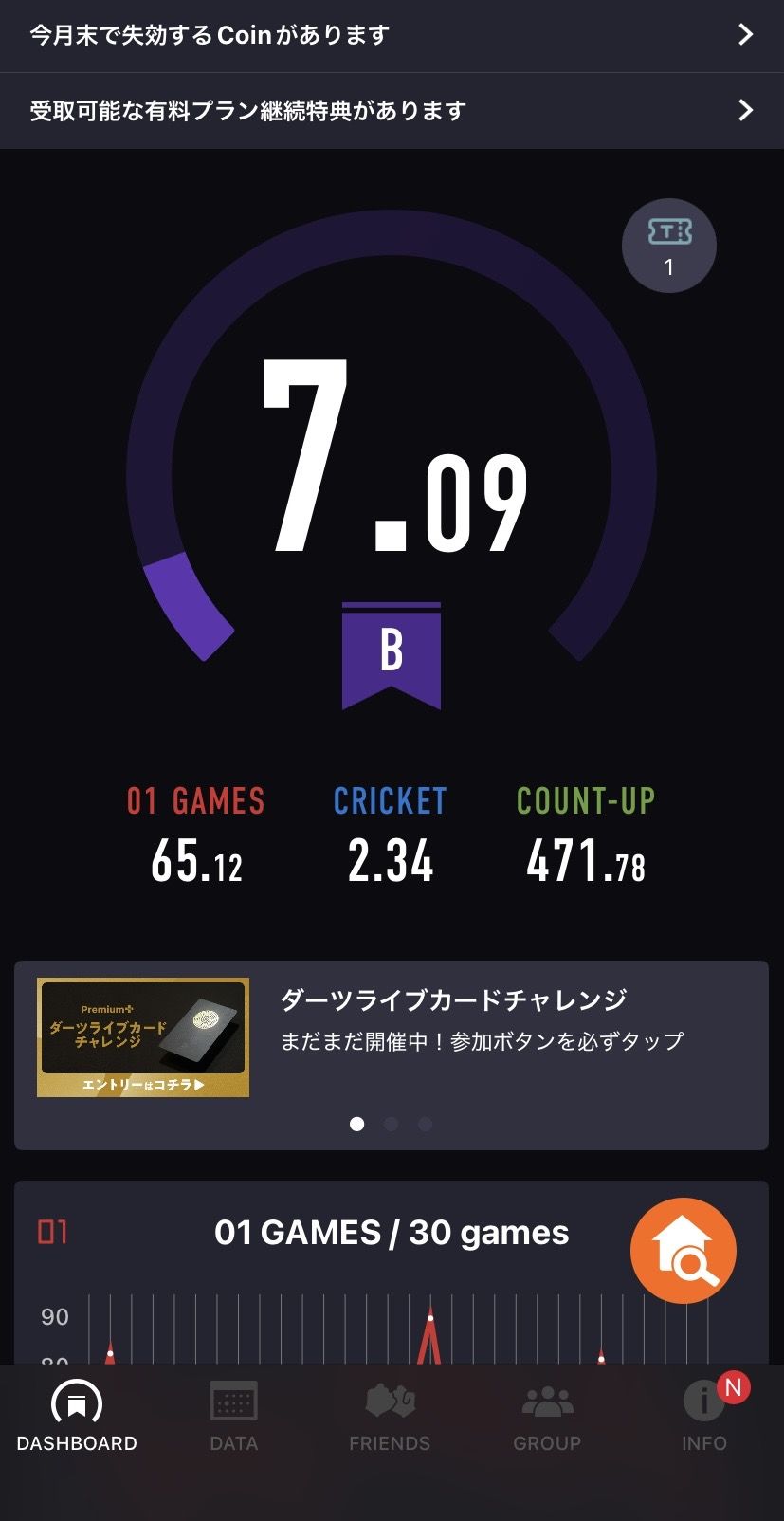Screen dimensions: 784x1521
Task: Switch to the GROUP tab
Action: (x=547, y=1416)
